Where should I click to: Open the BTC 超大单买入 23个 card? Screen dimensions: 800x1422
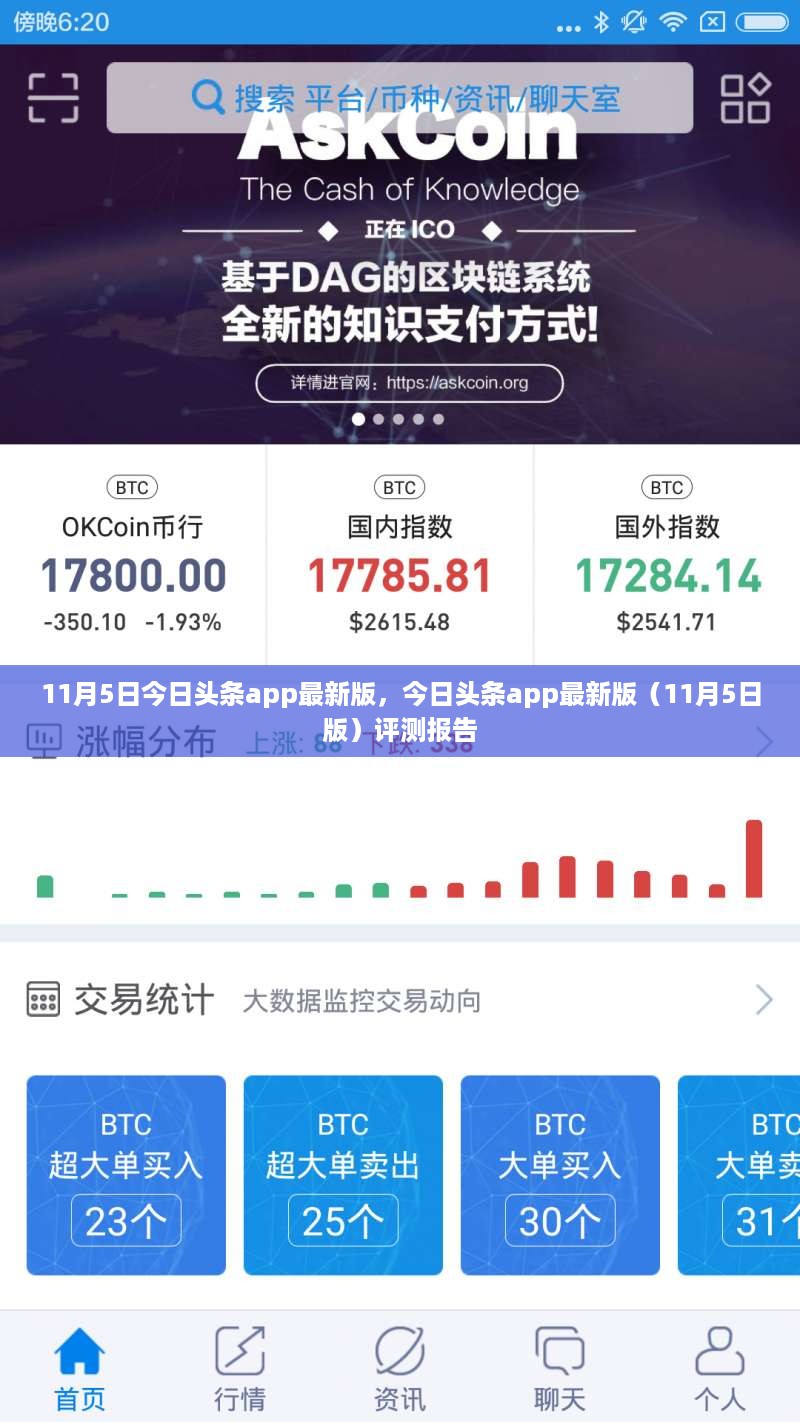[126, 1175]
